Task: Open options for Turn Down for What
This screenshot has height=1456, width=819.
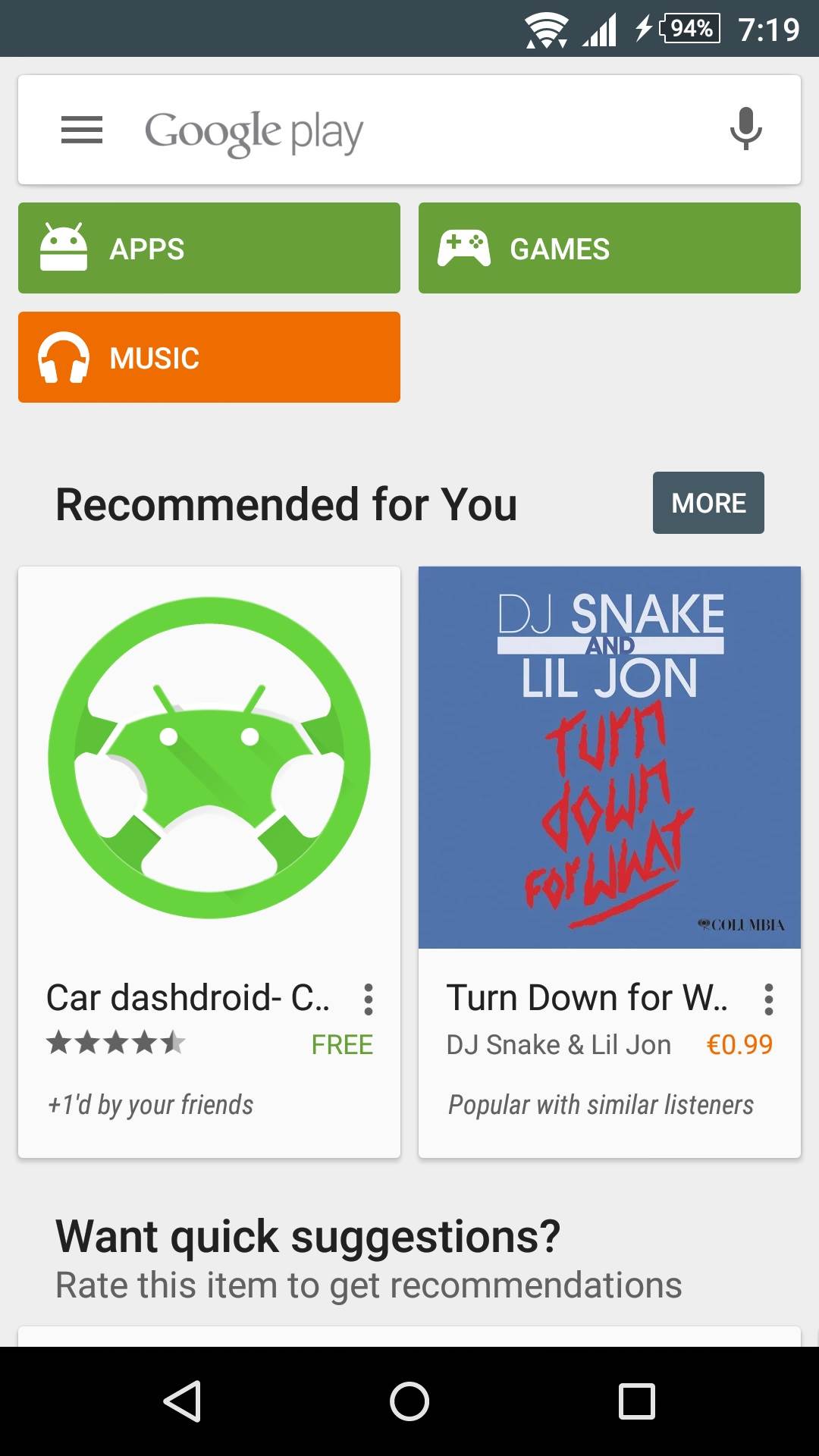Action: [x=768, y=999]
